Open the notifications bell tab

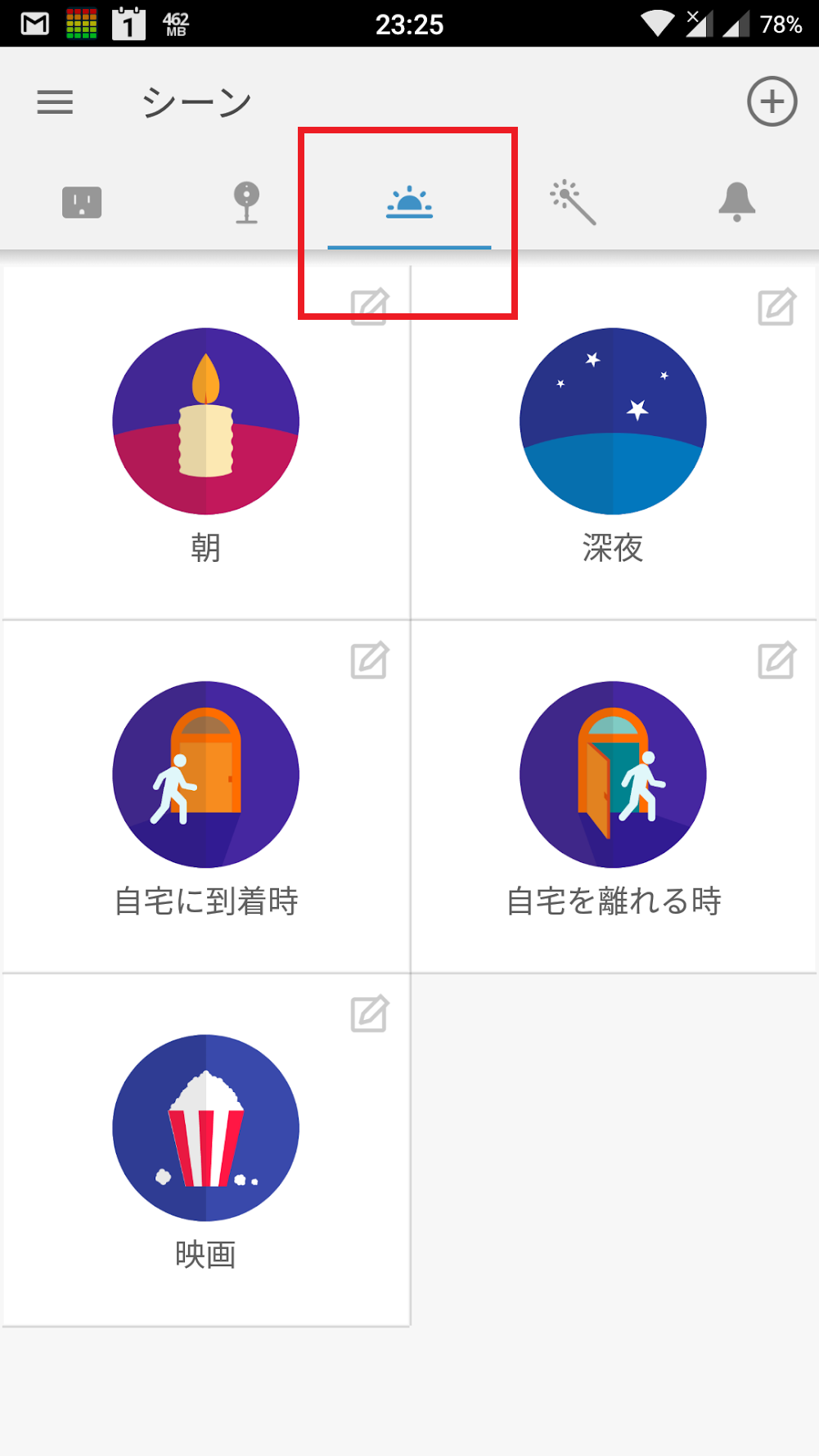click(x=736, y=202)
